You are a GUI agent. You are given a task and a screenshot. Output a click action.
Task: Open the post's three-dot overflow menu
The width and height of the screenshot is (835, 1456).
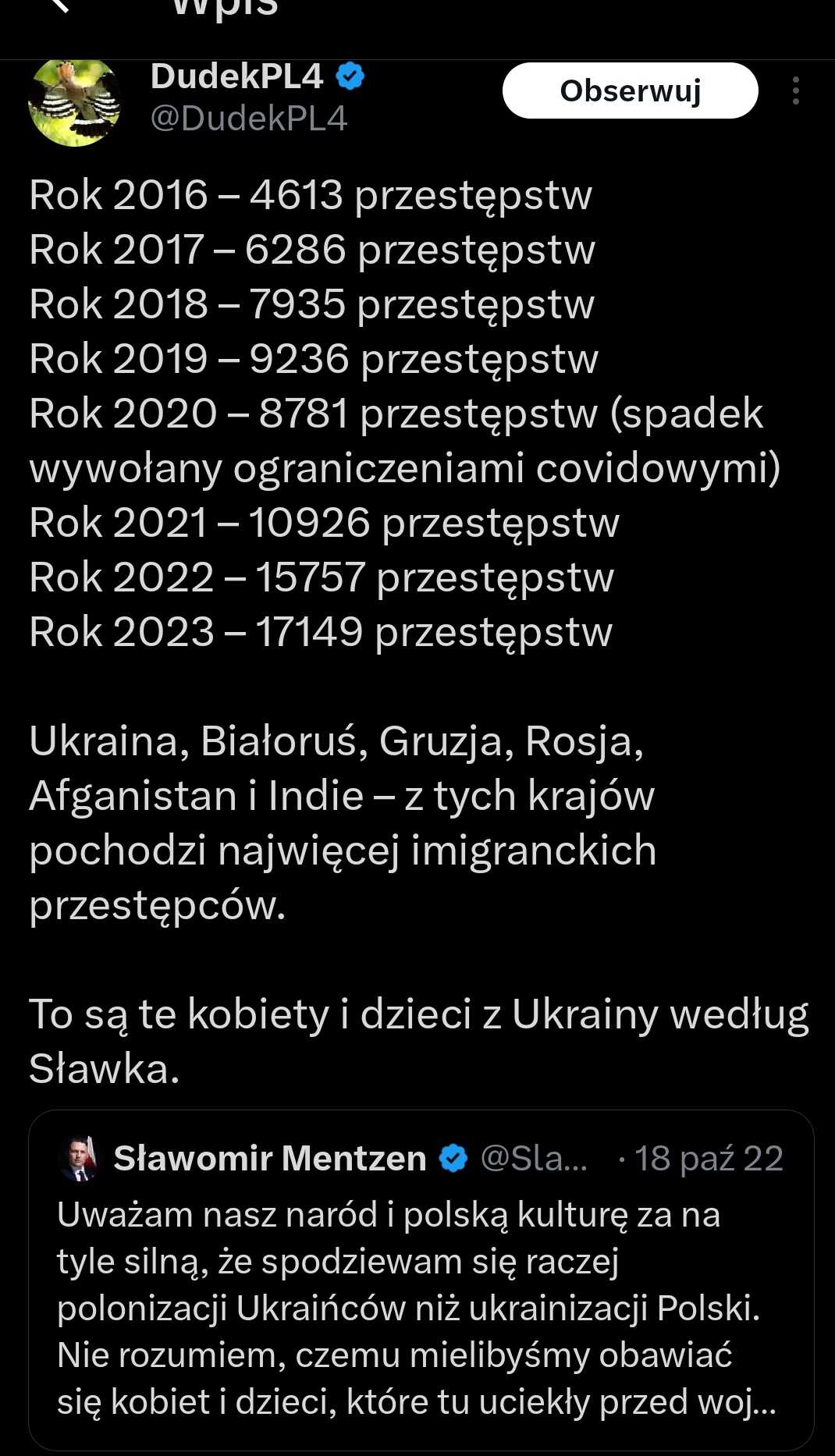point(796,91)
